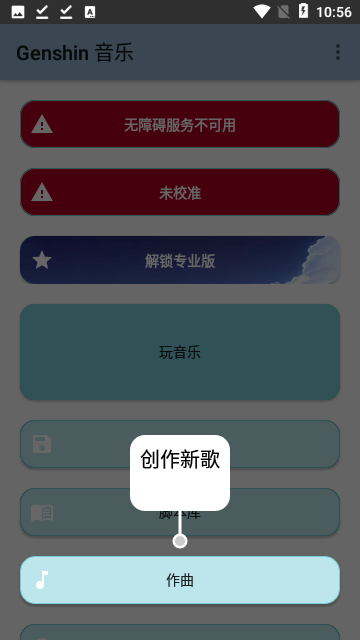Open the overflow menu
The width and height of the screenshot is (360, 640).
(338, 52)
